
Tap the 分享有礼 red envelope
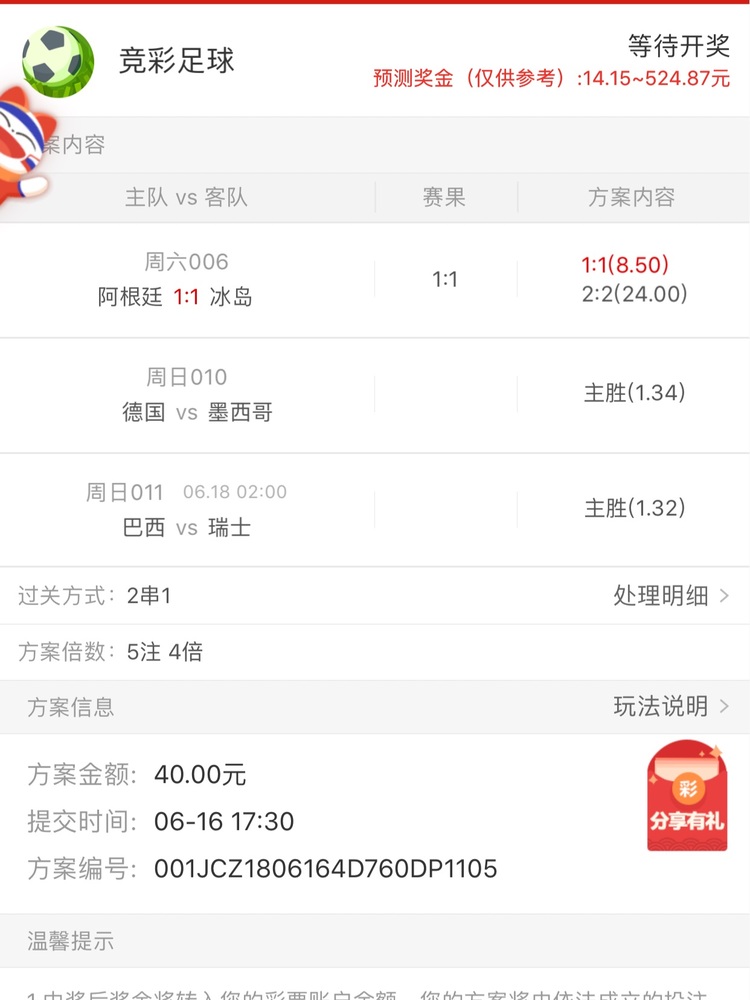[x=686, y=797]
